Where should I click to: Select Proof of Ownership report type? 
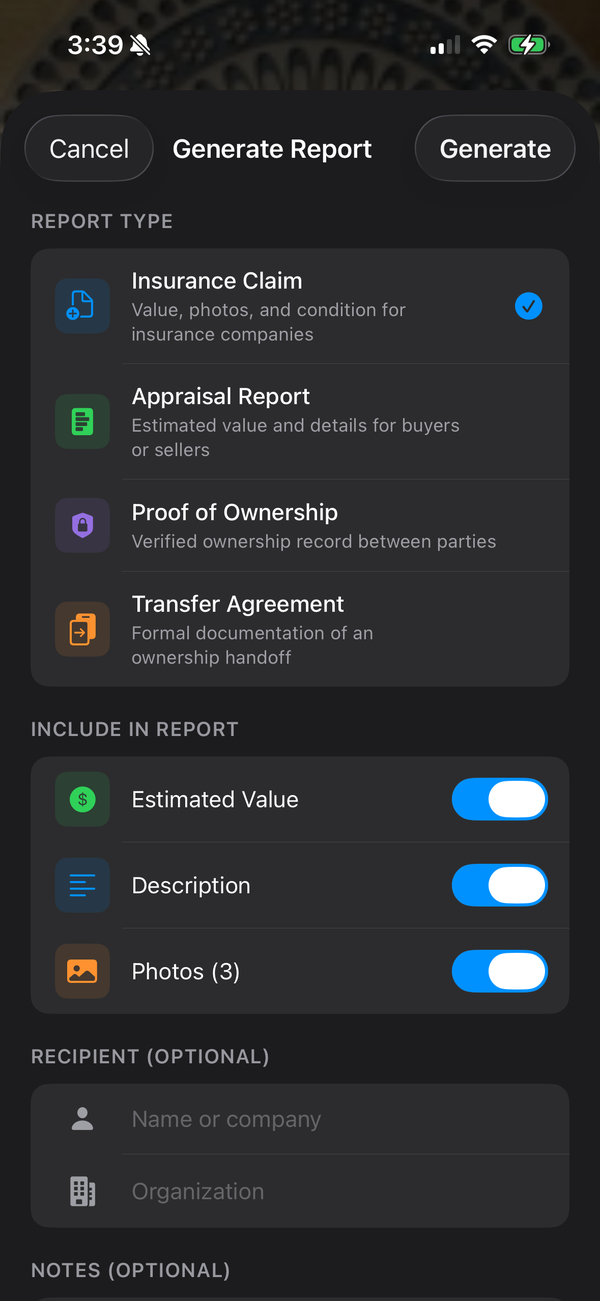pos(300,525)
